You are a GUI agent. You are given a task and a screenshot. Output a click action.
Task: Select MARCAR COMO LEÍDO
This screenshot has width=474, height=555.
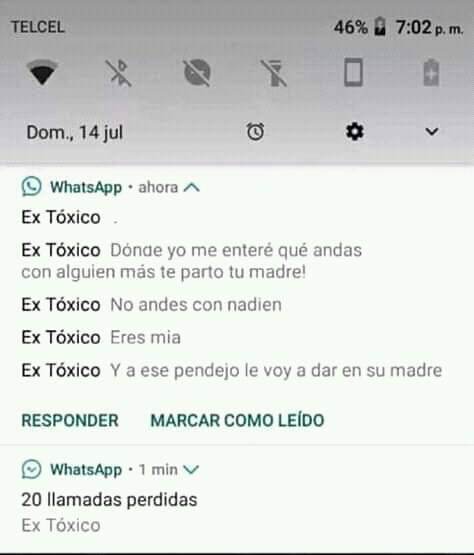(237, 420)
